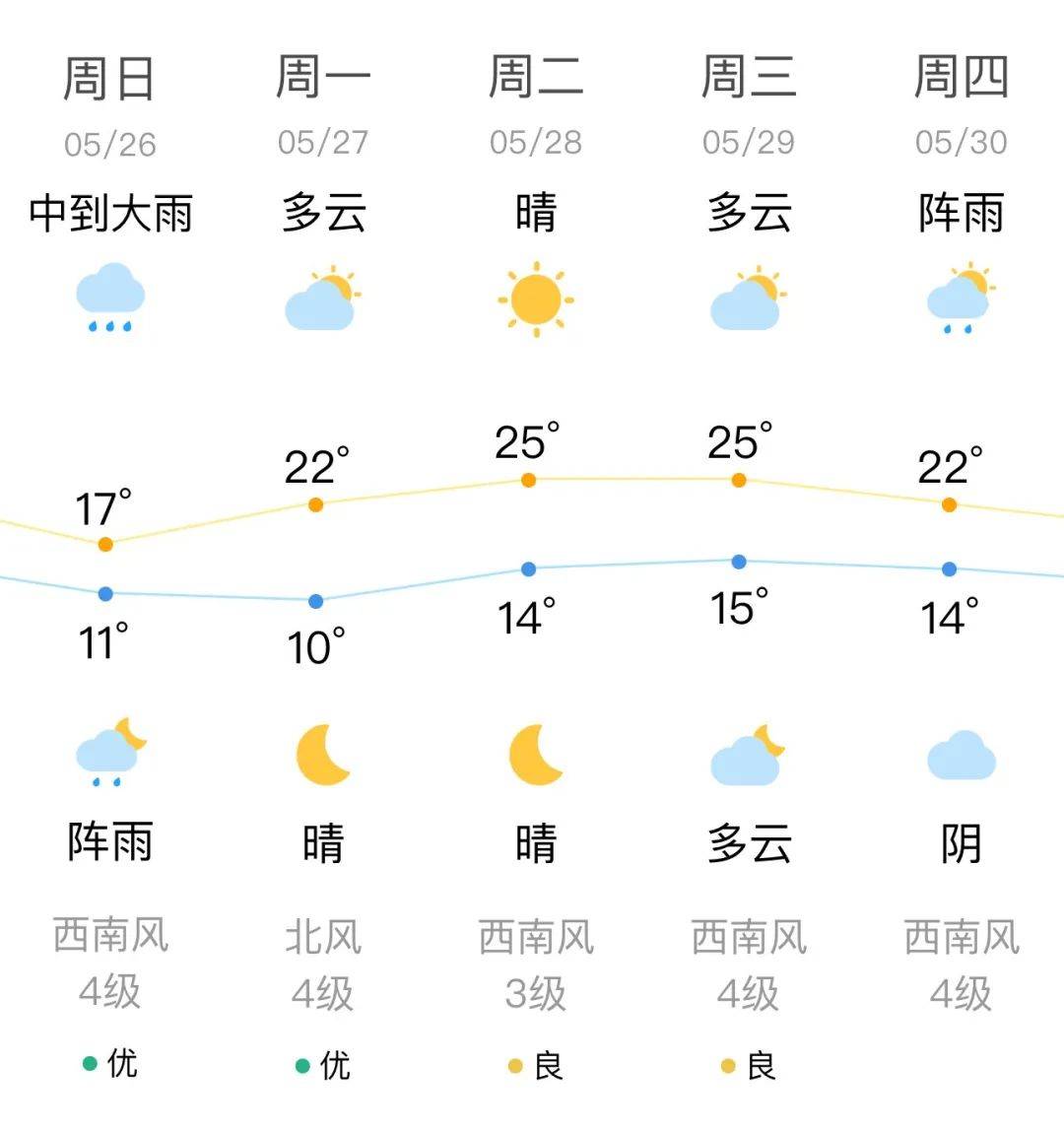
Task: Click the gray cloud icon under Thursday night
Action: (x=961, y=754)
